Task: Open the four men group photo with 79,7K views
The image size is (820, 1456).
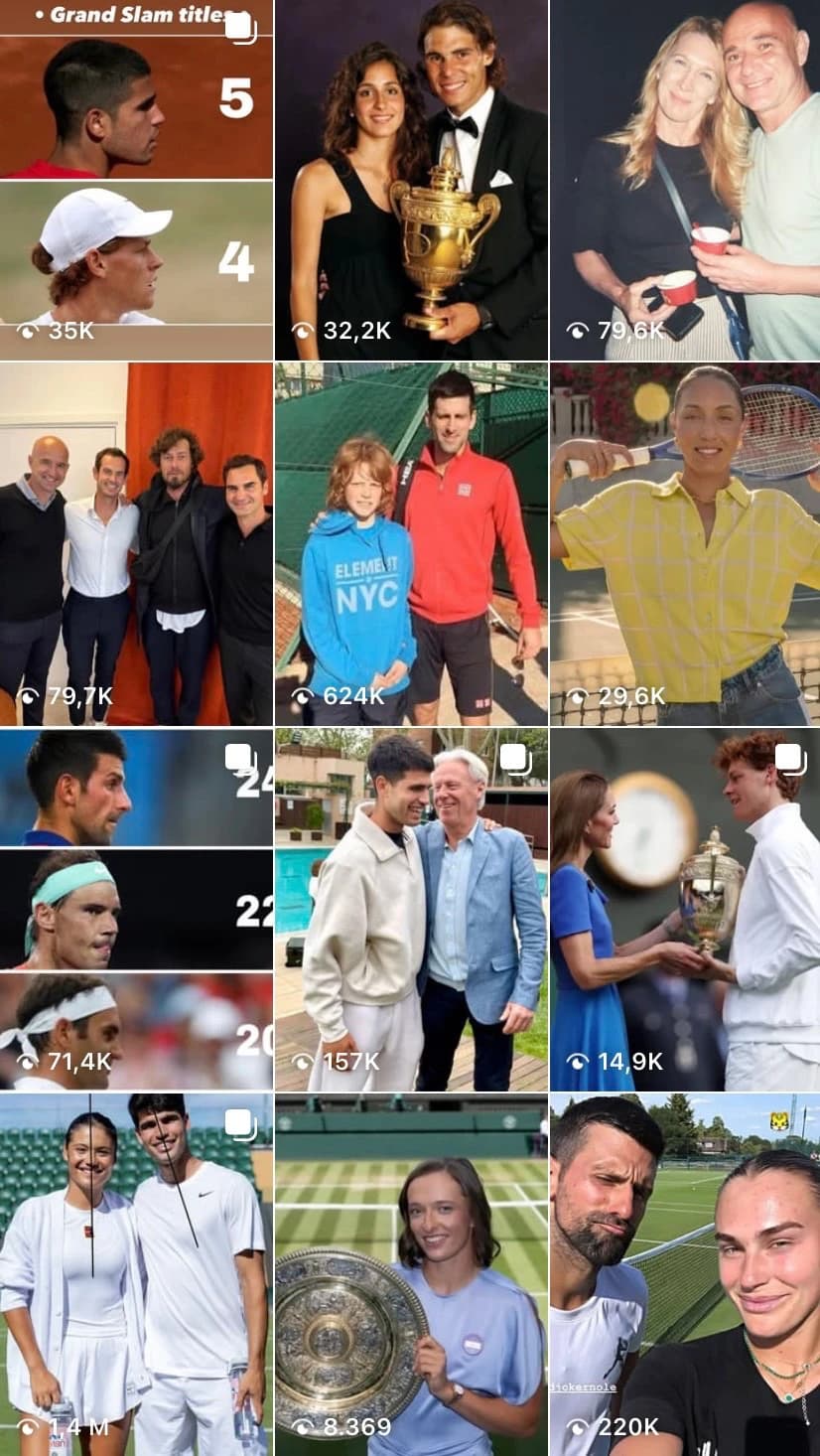Action: [136, 543]
